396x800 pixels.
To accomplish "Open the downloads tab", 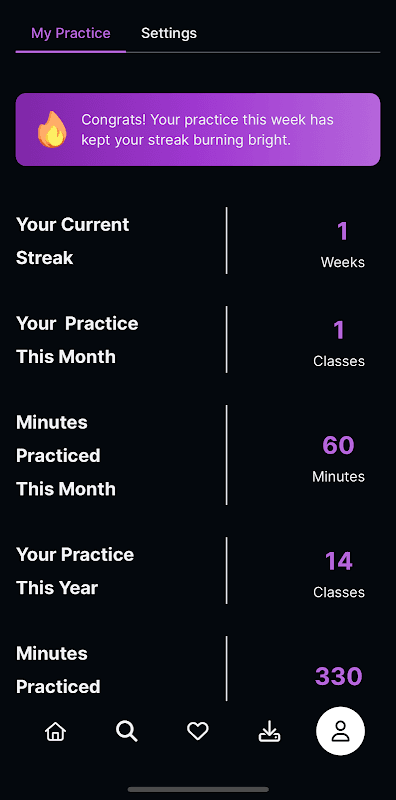I will (x=269, y=732).
